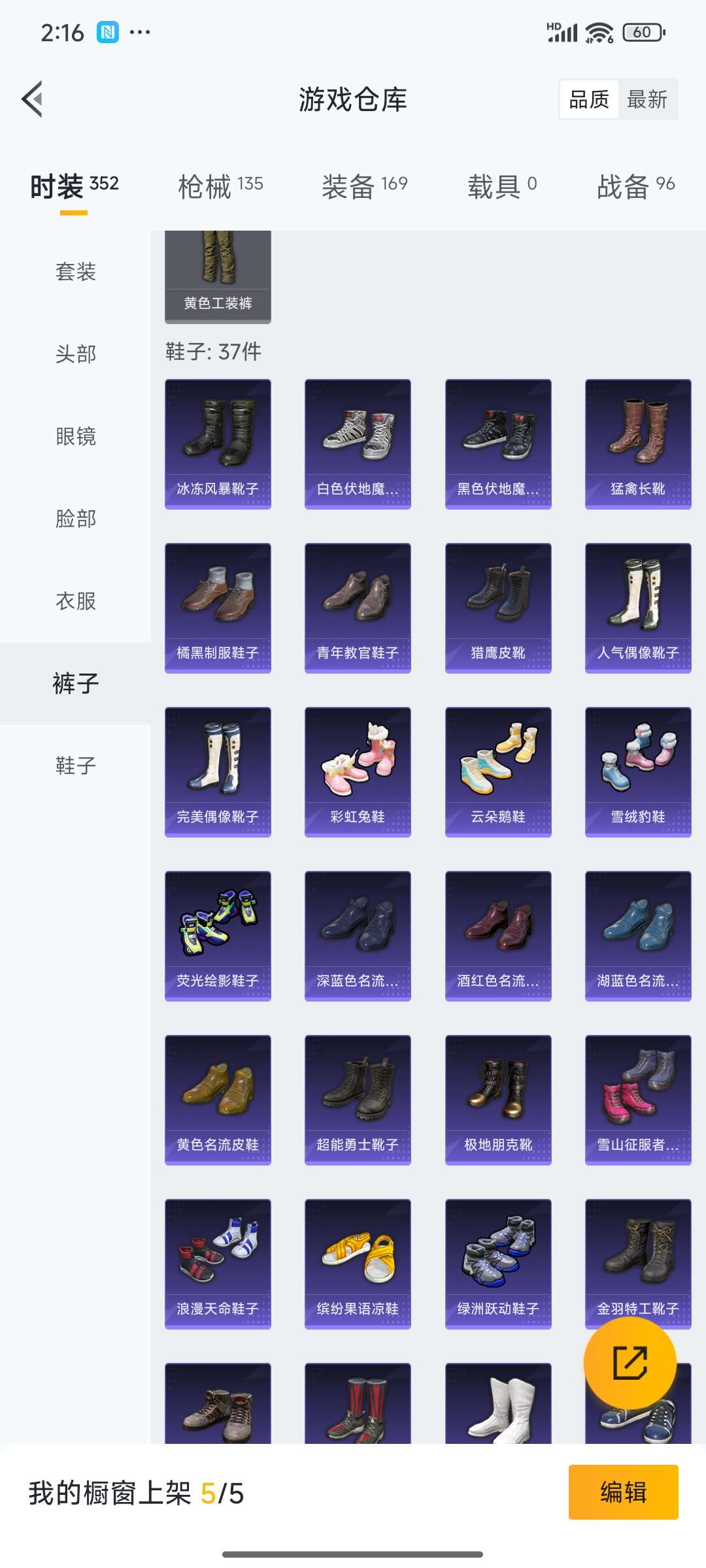Switch to the 装备 tab

(x=364, y=186)
